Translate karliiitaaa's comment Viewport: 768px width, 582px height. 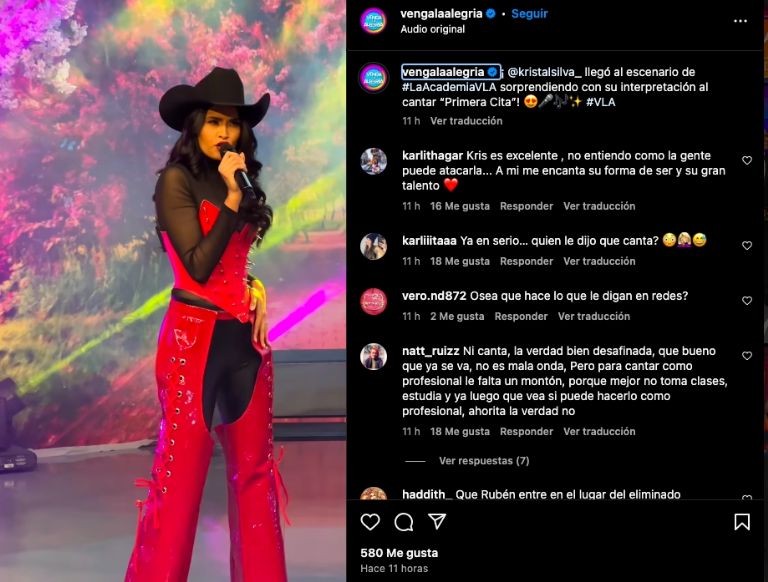point(599,261)
